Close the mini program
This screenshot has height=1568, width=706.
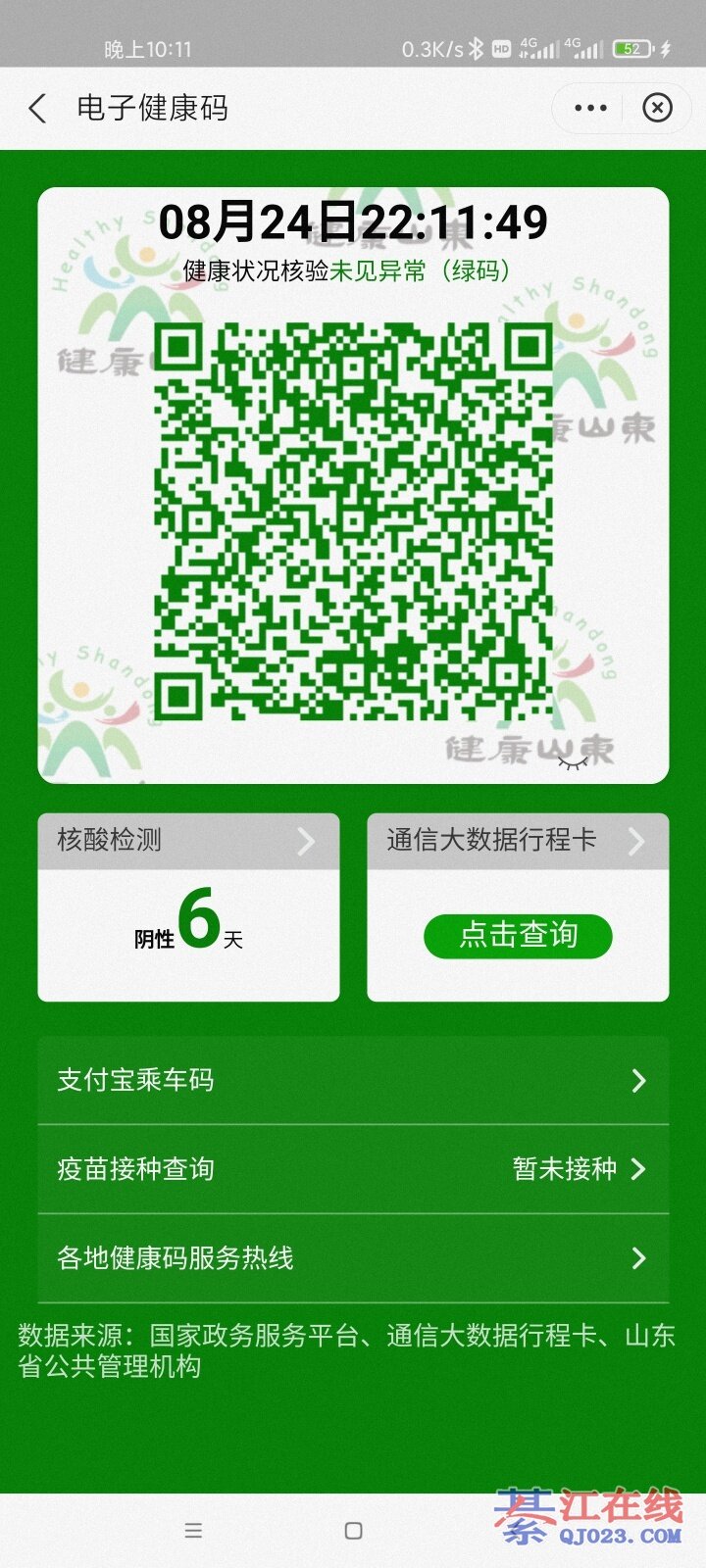pos(657,108)
